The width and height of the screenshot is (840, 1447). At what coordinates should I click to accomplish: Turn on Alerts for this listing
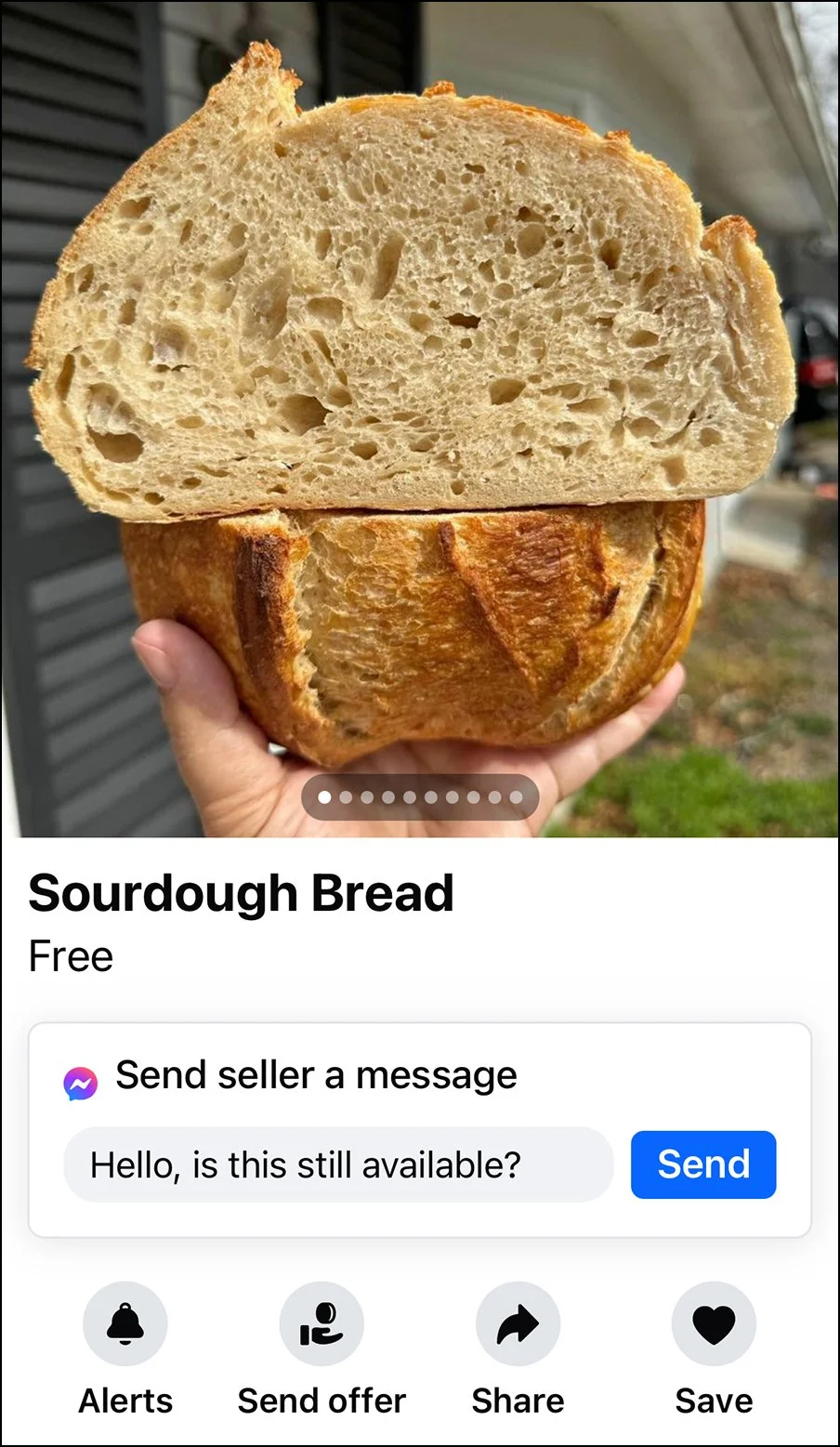click(125, 1324)
